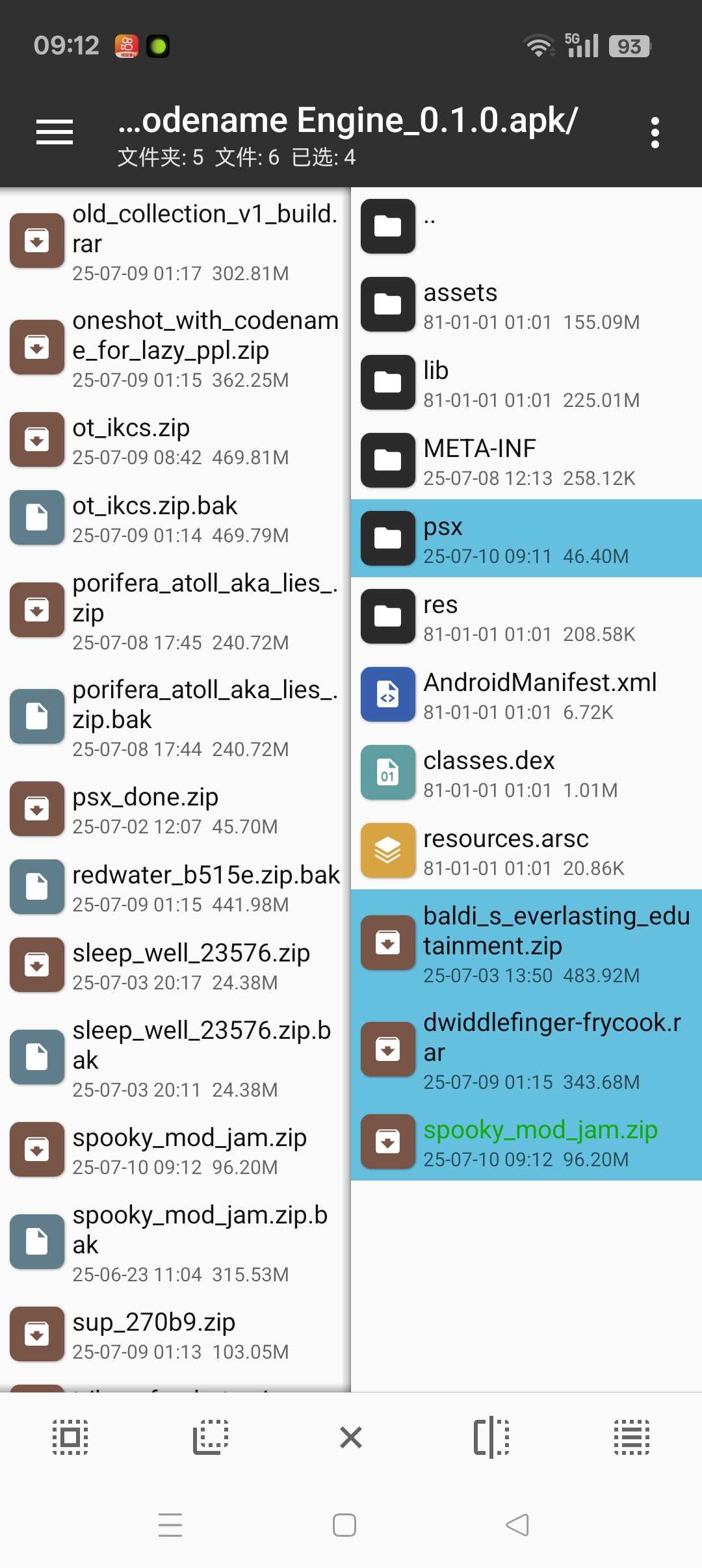
Task: Open the META-INF folder
Action: pyautogui.click(x=526, y=460)
